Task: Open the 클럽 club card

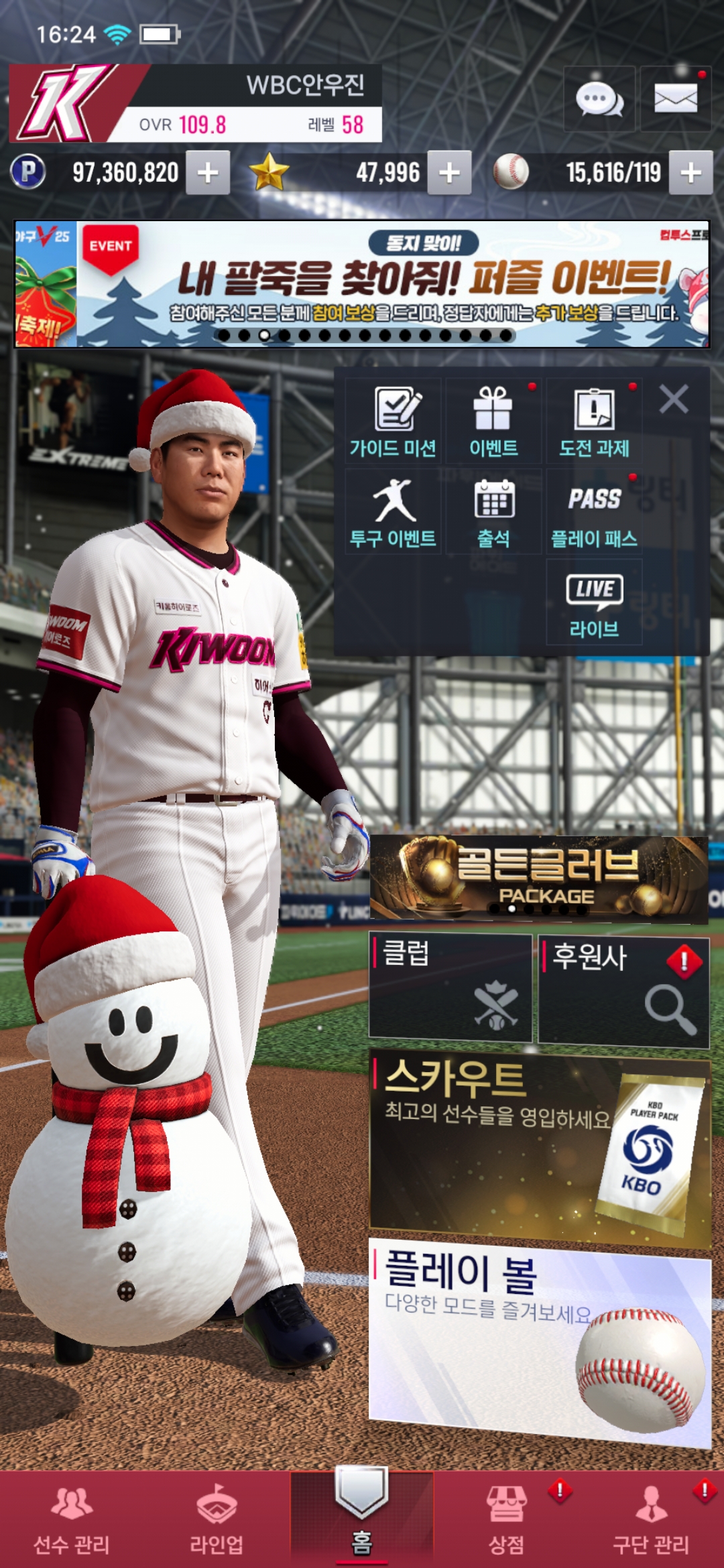Action: [450, 986]
